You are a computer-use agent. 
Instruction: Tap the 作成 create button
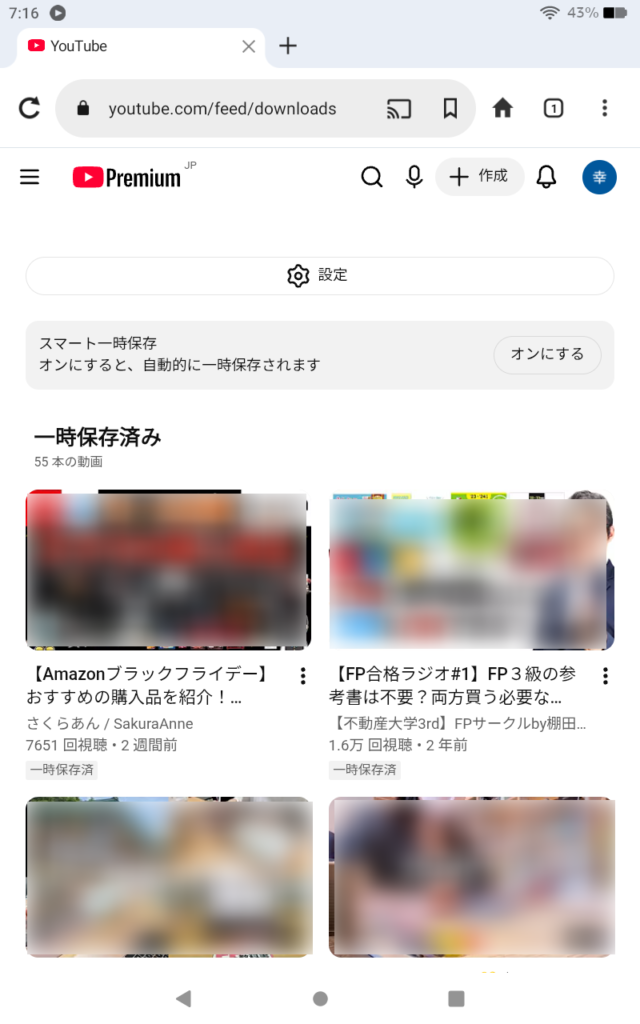coord(480,177)
